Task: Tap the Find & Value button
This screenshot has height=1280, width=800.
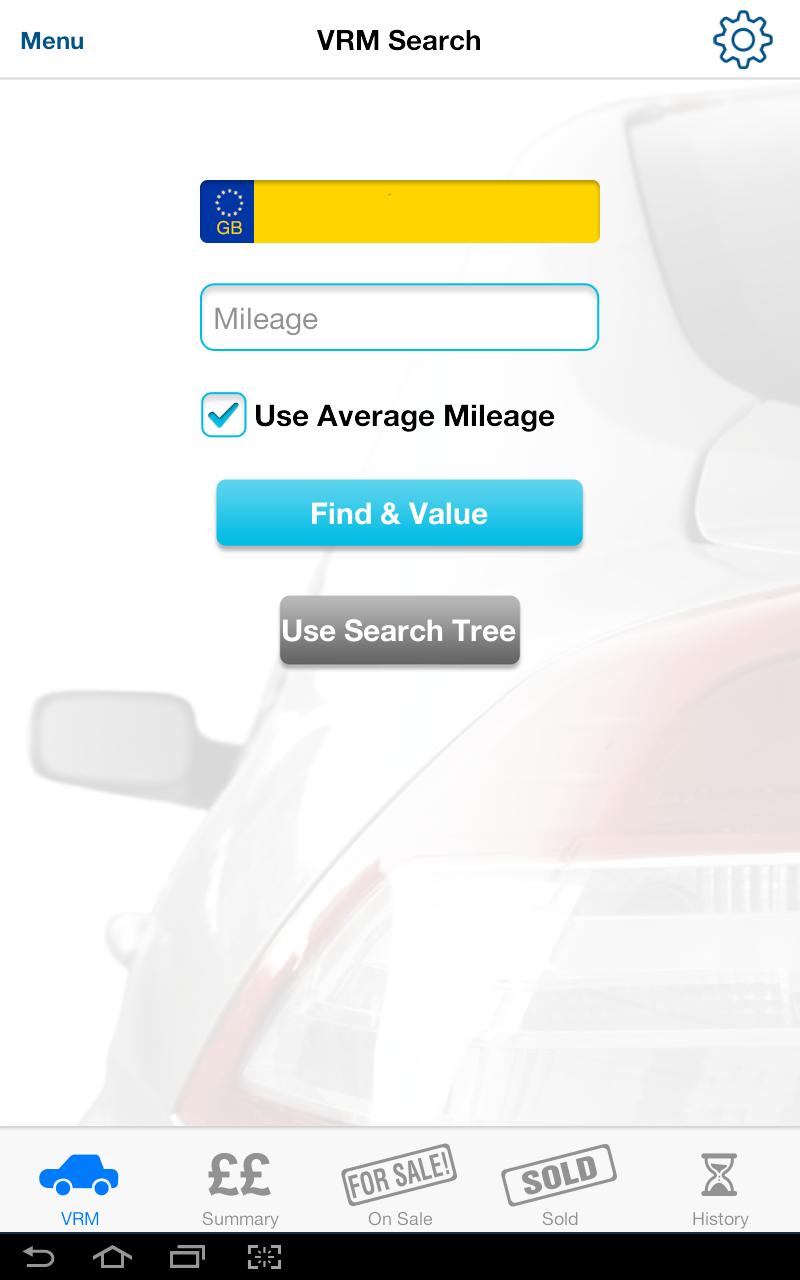Action: [399, 513]
